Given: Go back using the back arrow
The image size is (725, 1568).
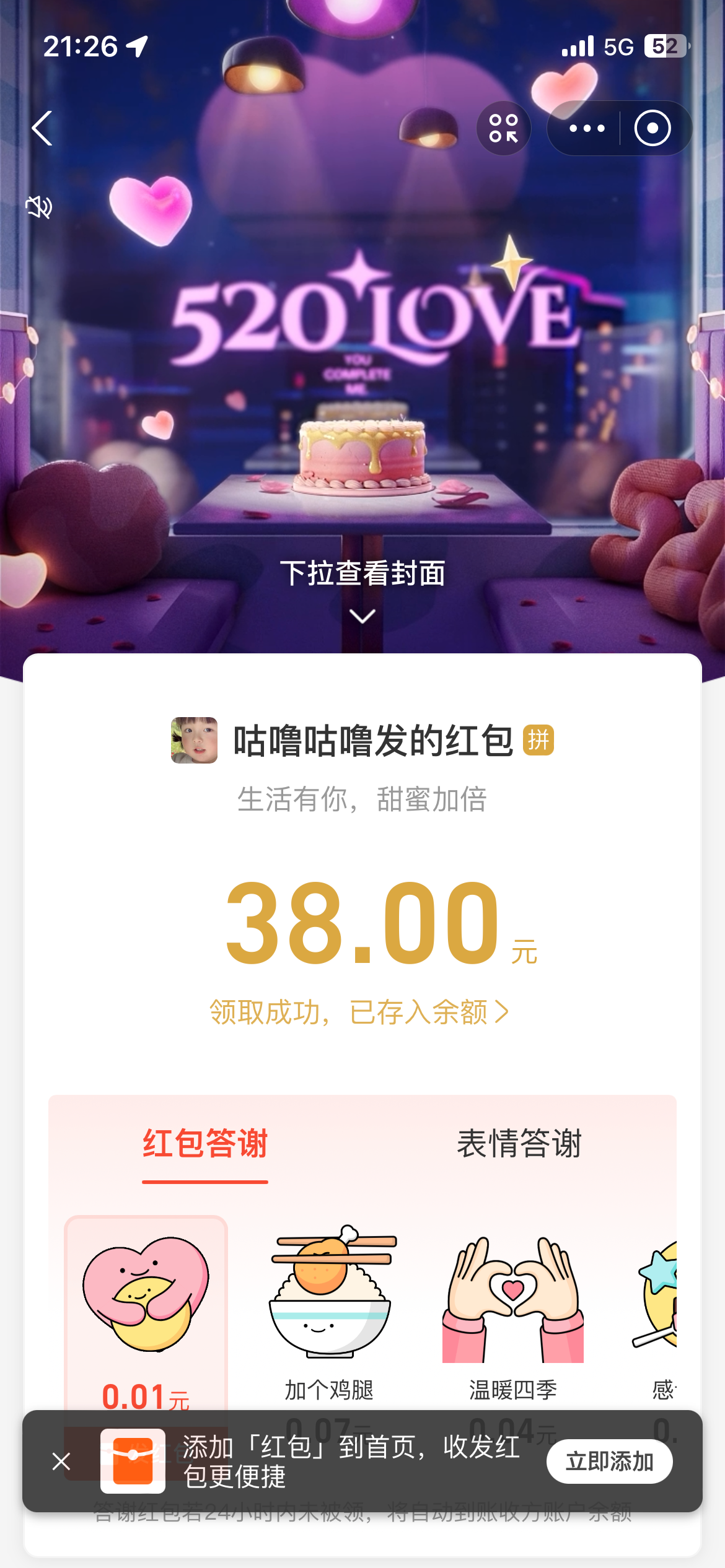Looking at the screenshot, I should coord(42,129).
